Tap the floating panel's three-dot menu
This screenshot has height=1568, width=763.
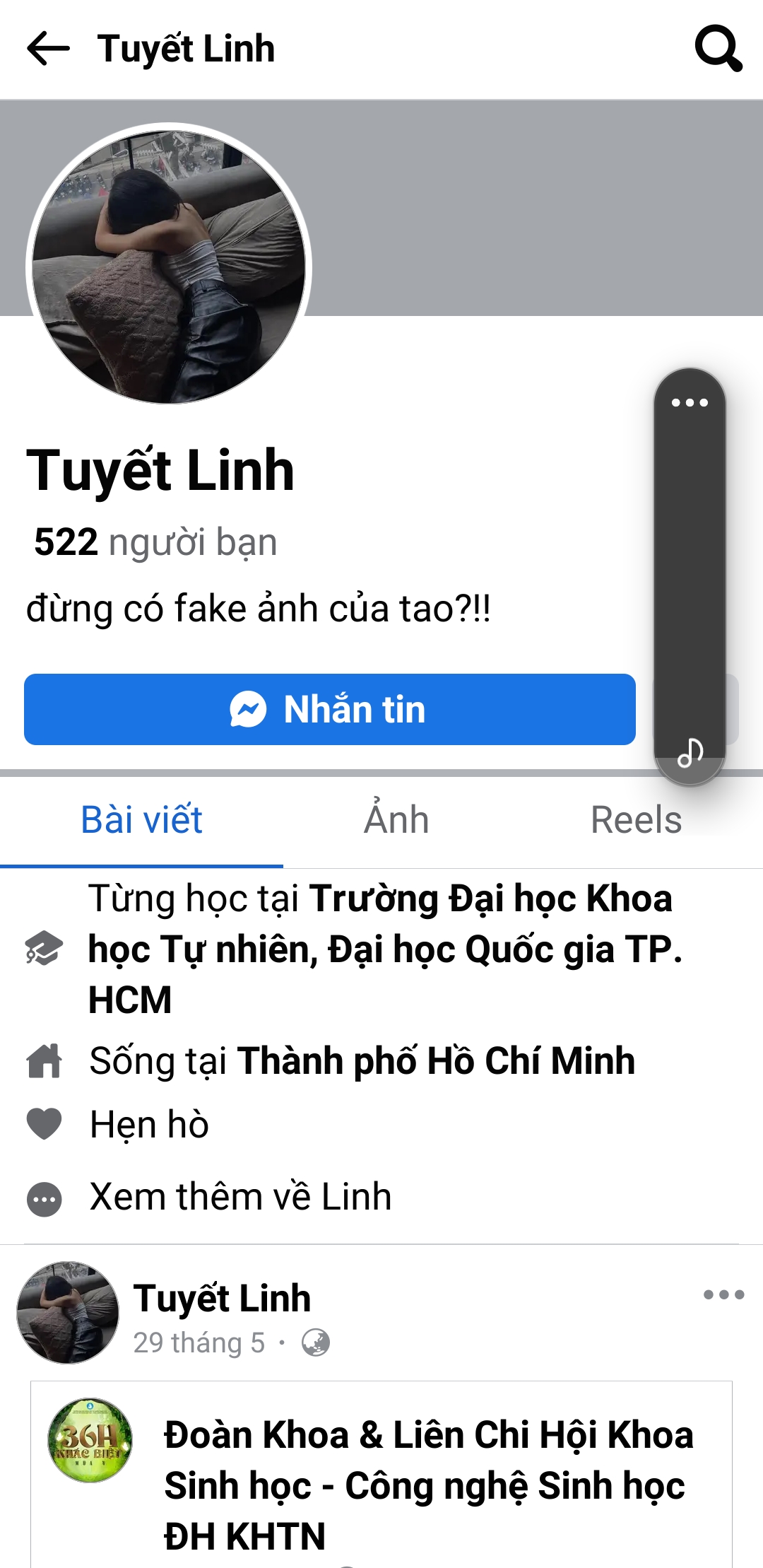pos(690,403)
